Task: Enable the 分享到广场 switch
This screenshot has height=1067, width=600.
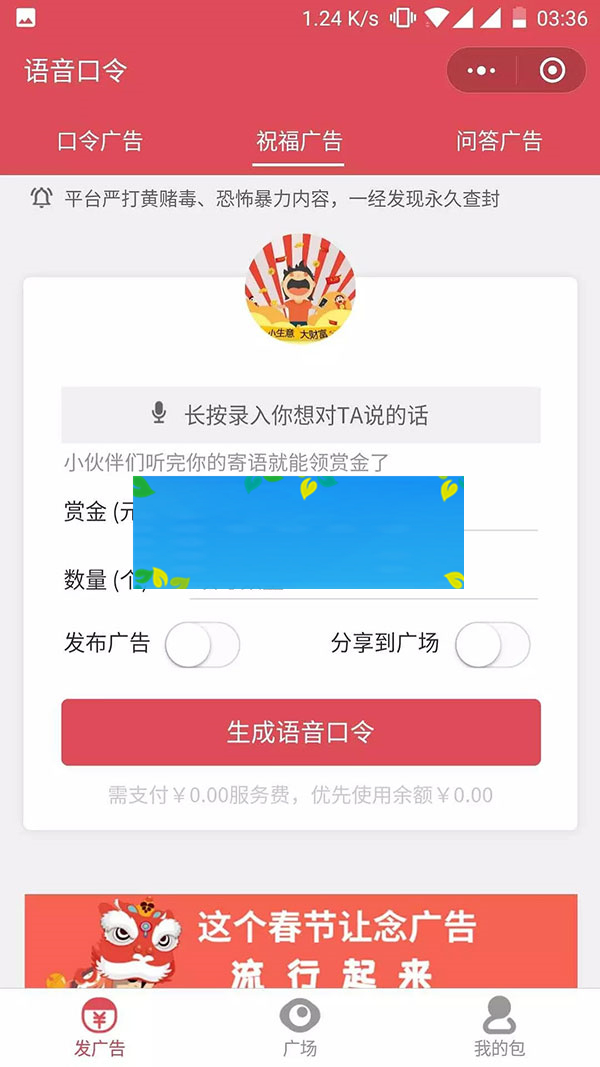Action: click(492, 645)
